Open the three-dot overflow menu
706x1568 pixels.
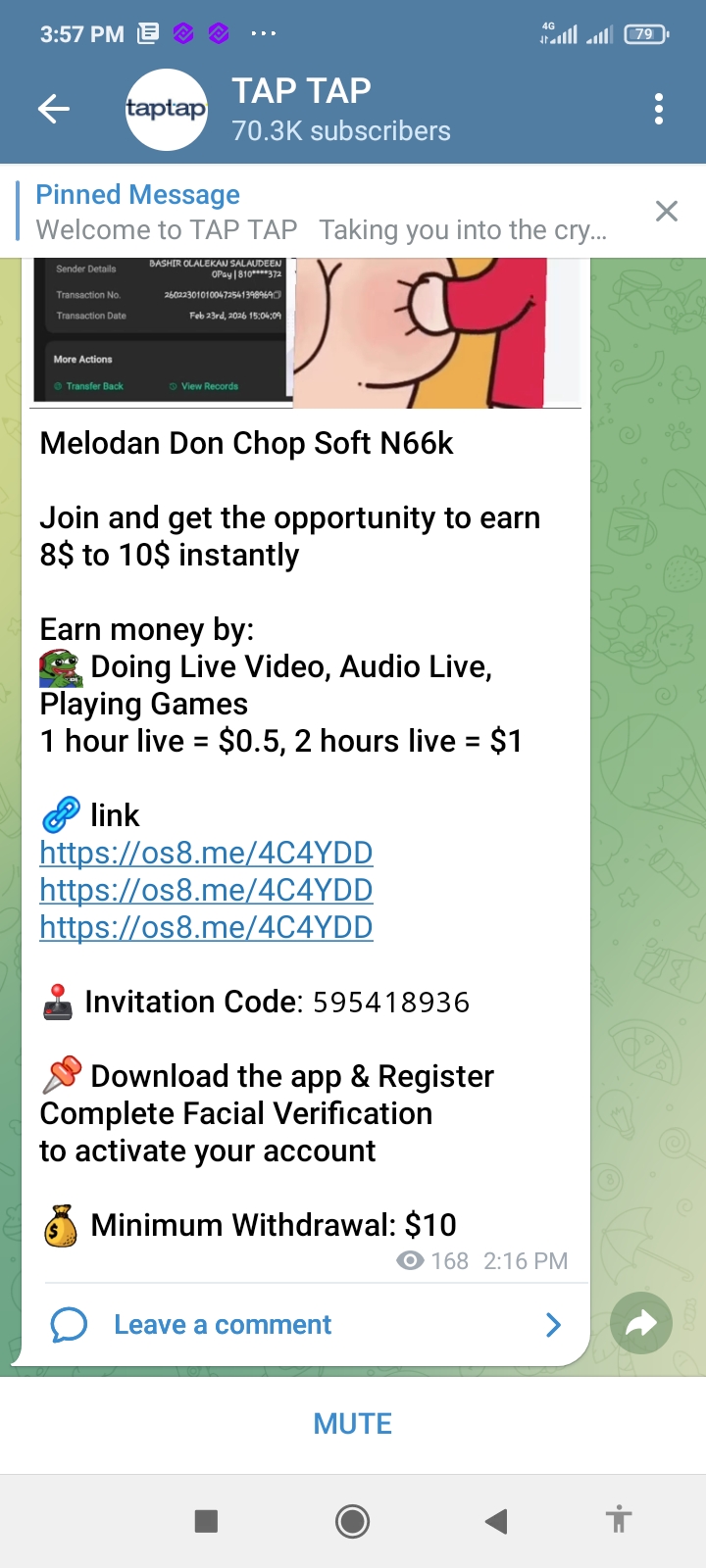pyautogui.click(x=659, y=109)
